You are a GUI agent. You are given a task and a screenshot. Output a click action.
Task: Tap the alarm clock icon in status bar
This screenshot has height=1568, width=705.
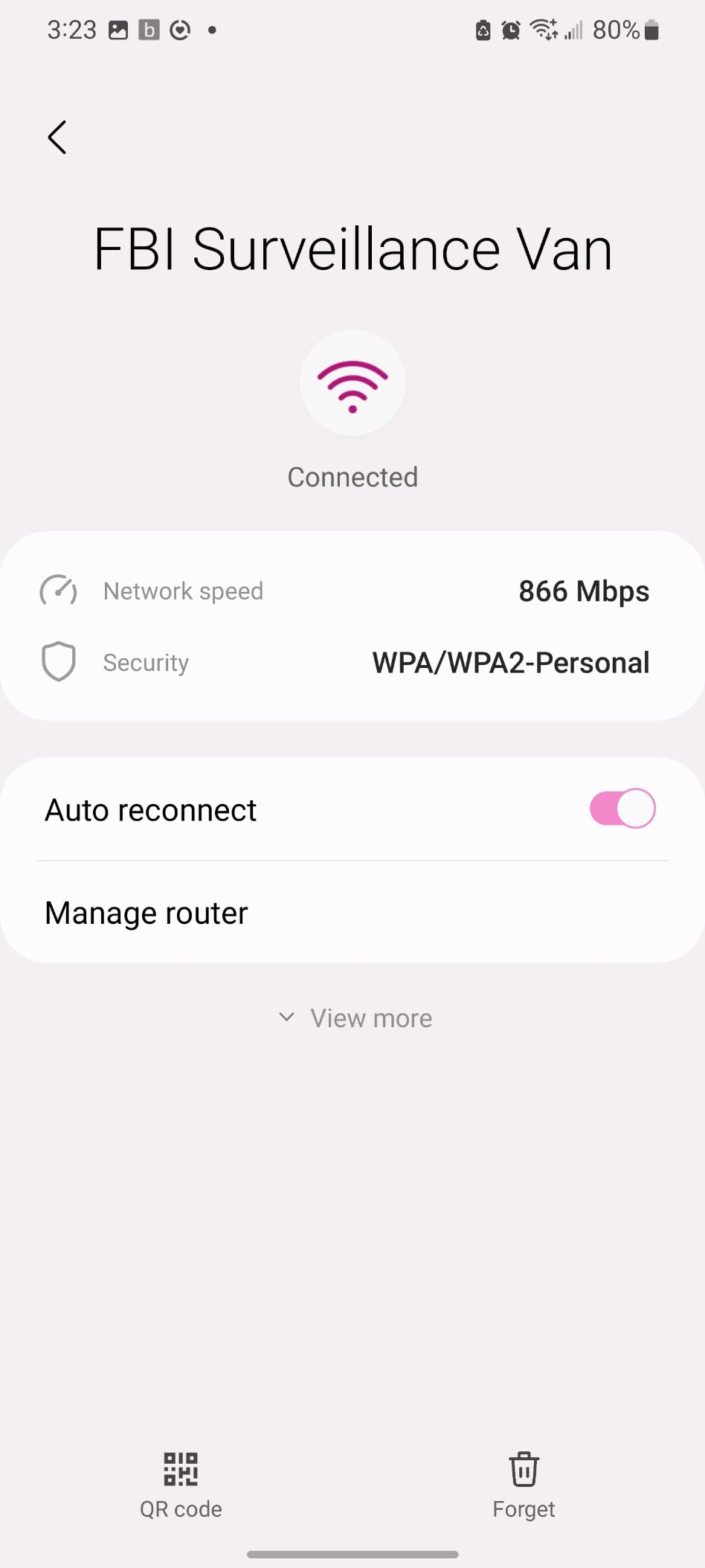510,30
